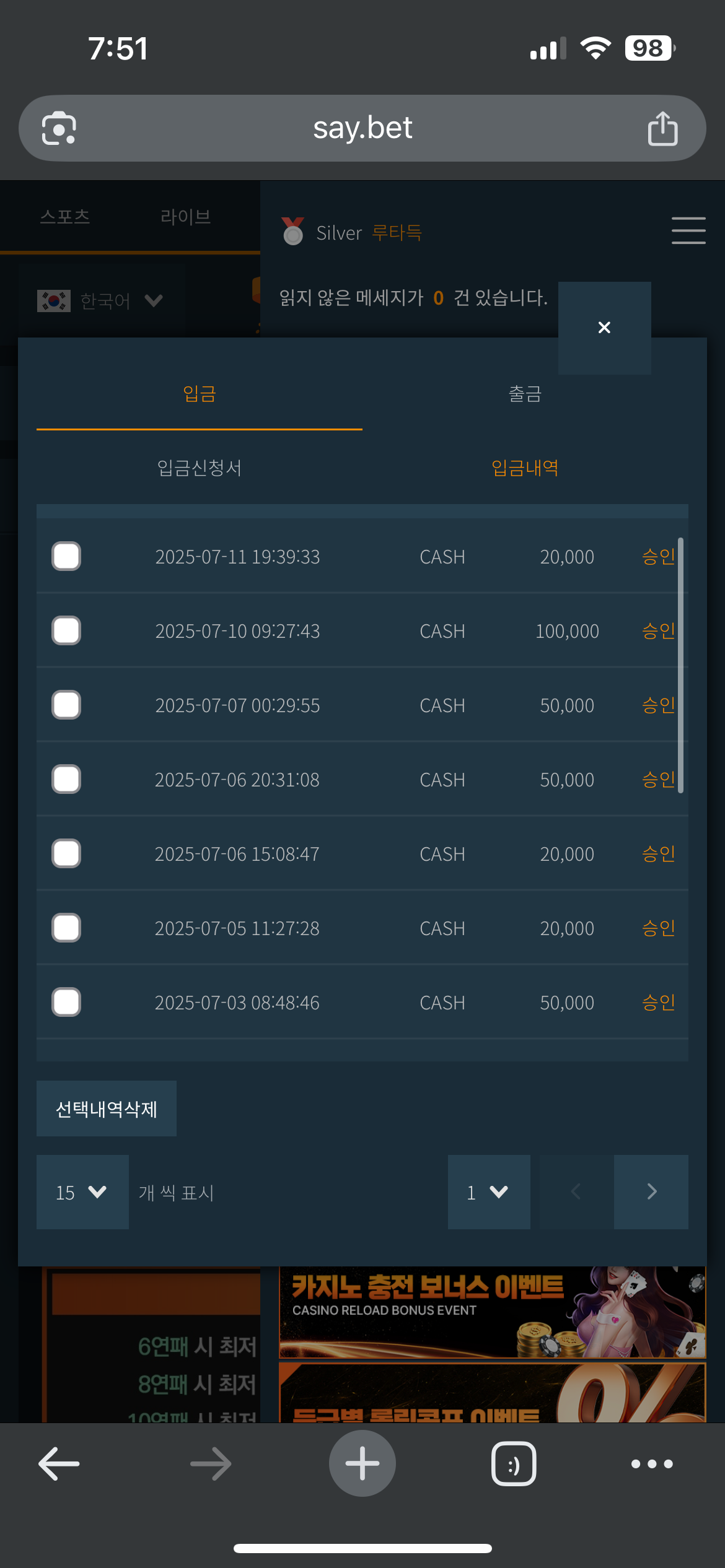Image resolution: width=725 pixels, height=1568 pixels.
Task: Open a new browser tab
Action: point(362,1463)
